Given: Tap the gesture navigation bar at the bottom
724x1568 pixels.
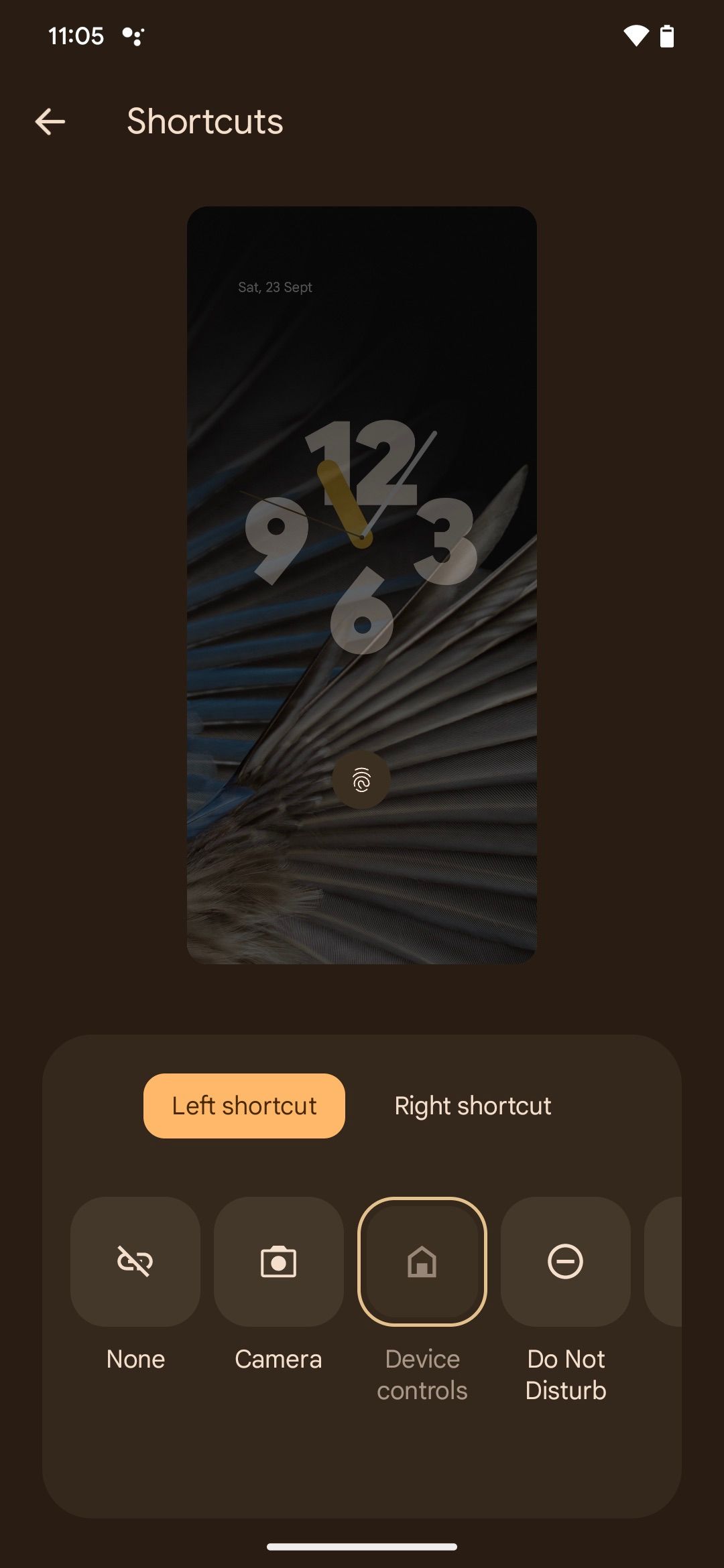Looking at the screenshot, I should coord(362,1547).
